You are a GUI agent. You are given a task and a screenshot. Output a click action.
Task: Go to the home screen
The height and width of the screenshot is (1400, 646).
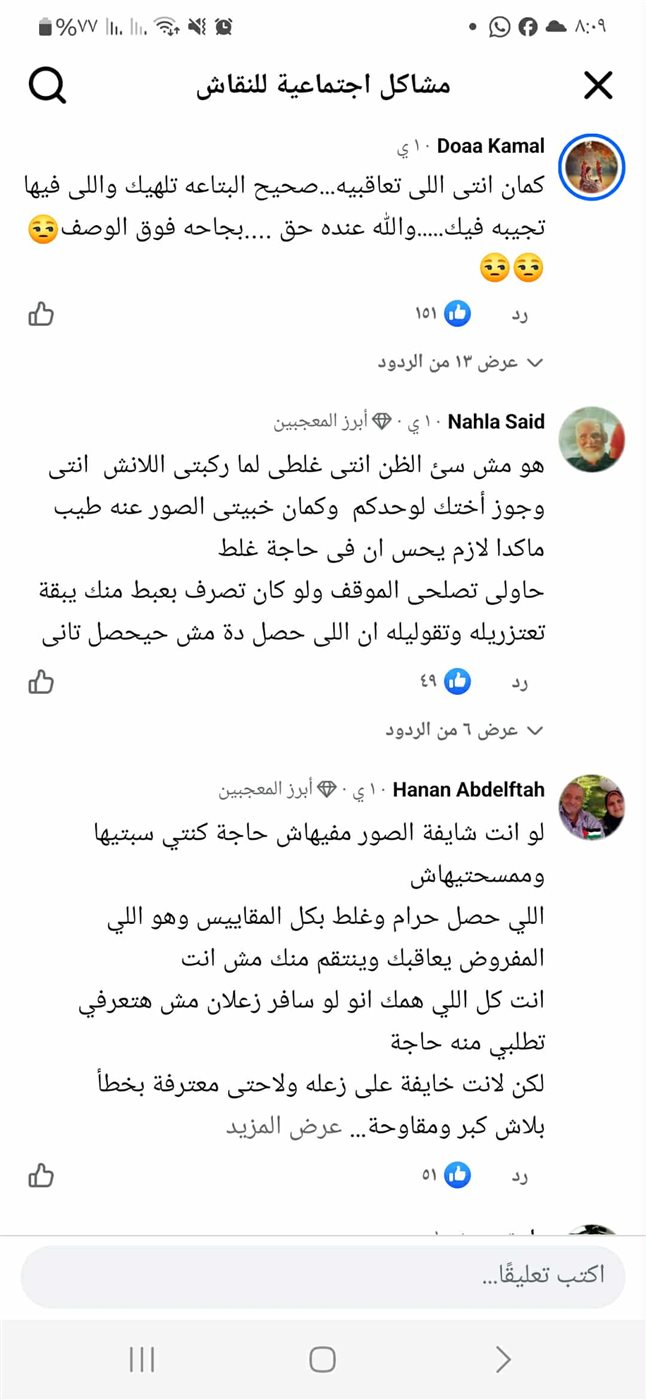point(322,1359)
